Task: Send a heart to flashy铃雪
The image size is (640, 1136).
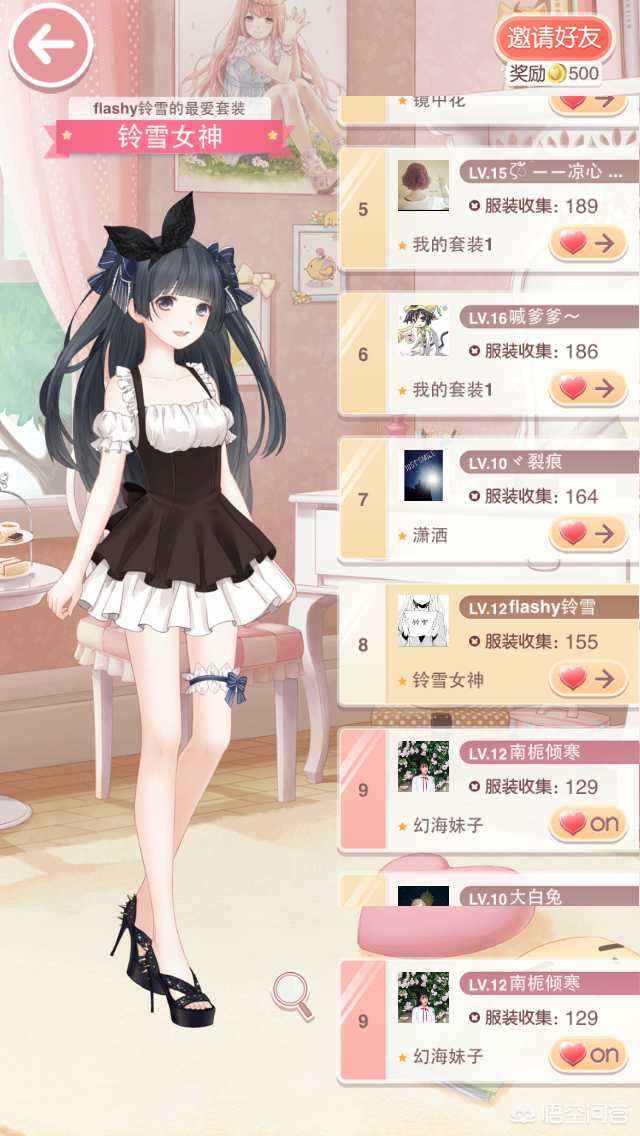Action: (588, 678)
